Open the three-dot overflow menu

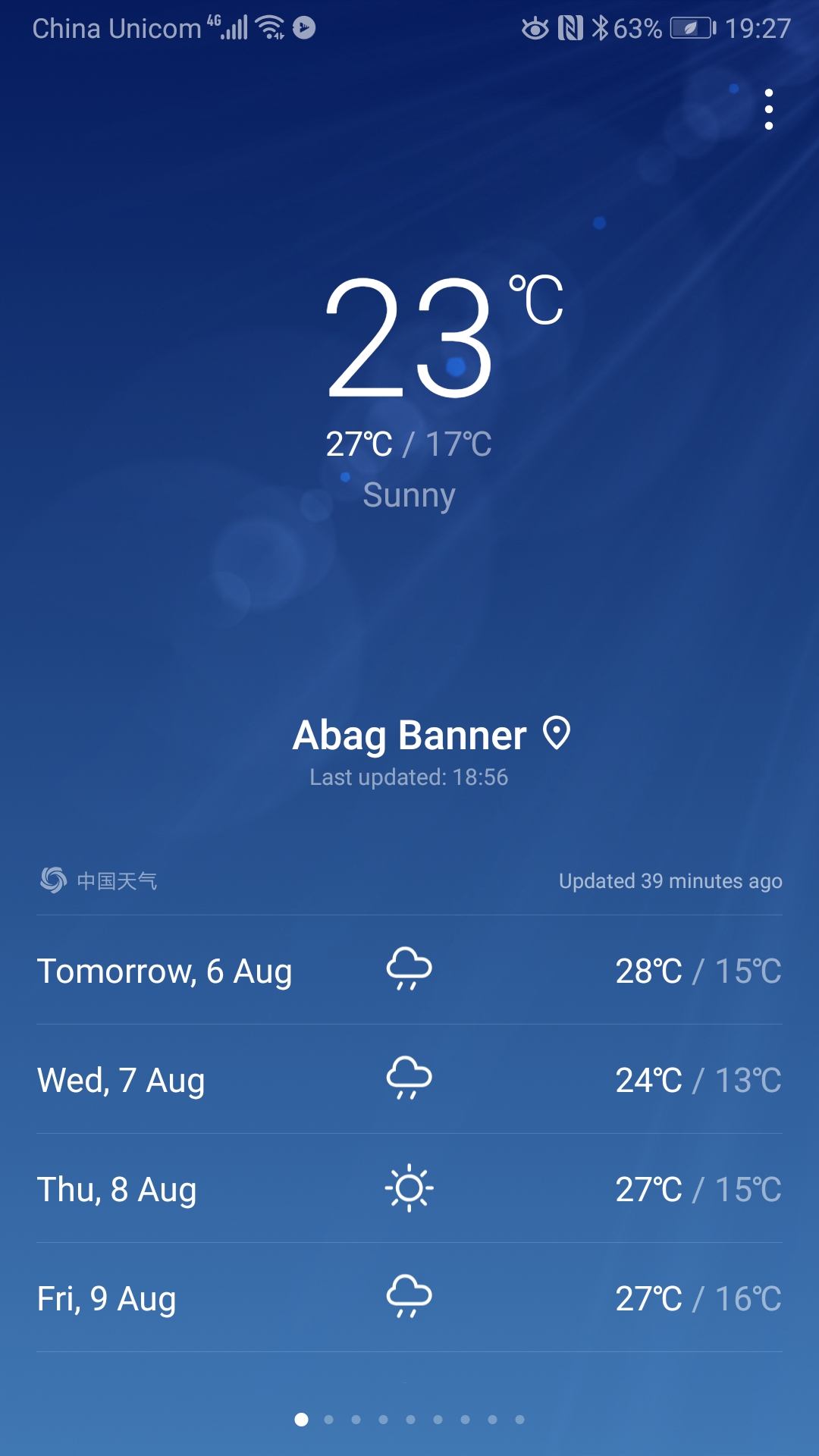(768, 109)
